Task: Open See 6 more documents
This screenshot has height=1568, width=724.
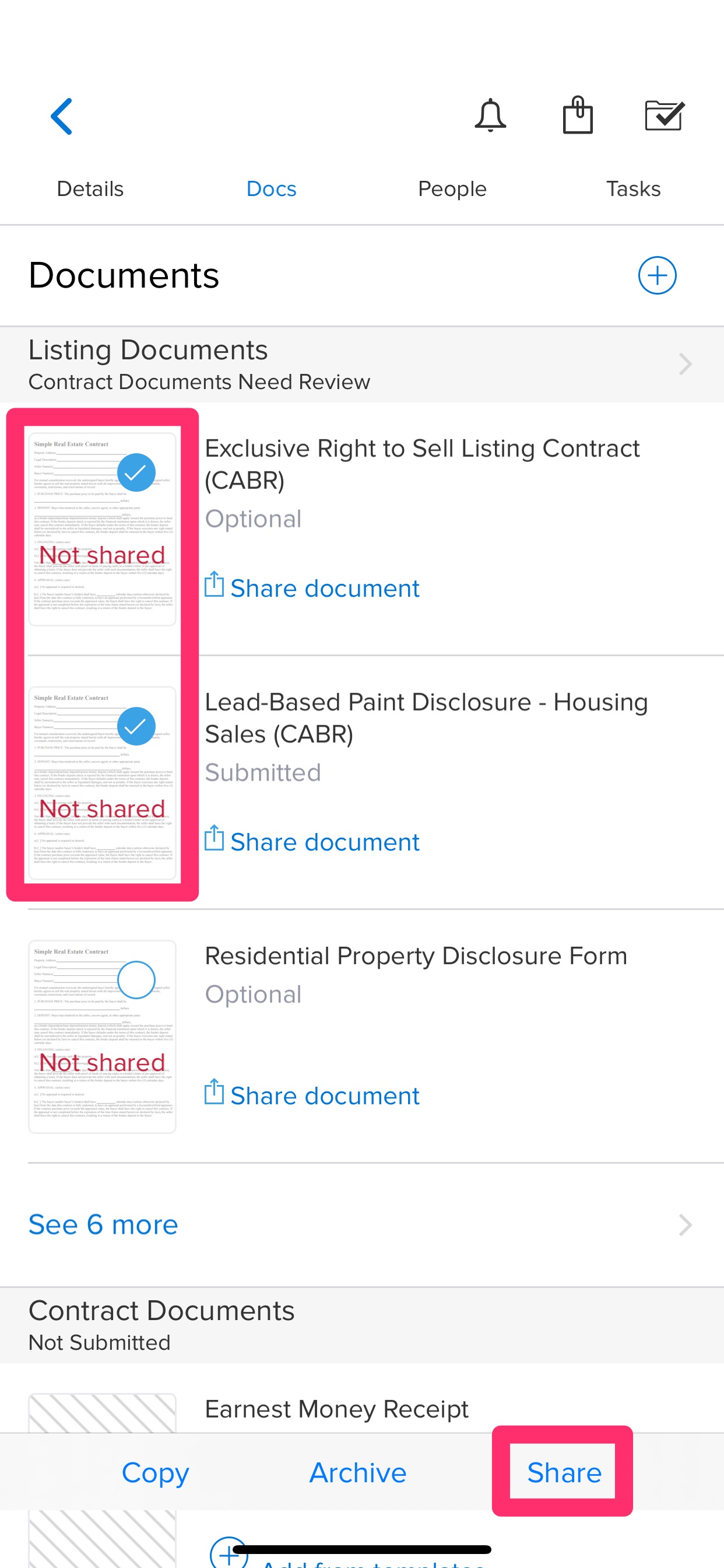Action: [103, 1224]
